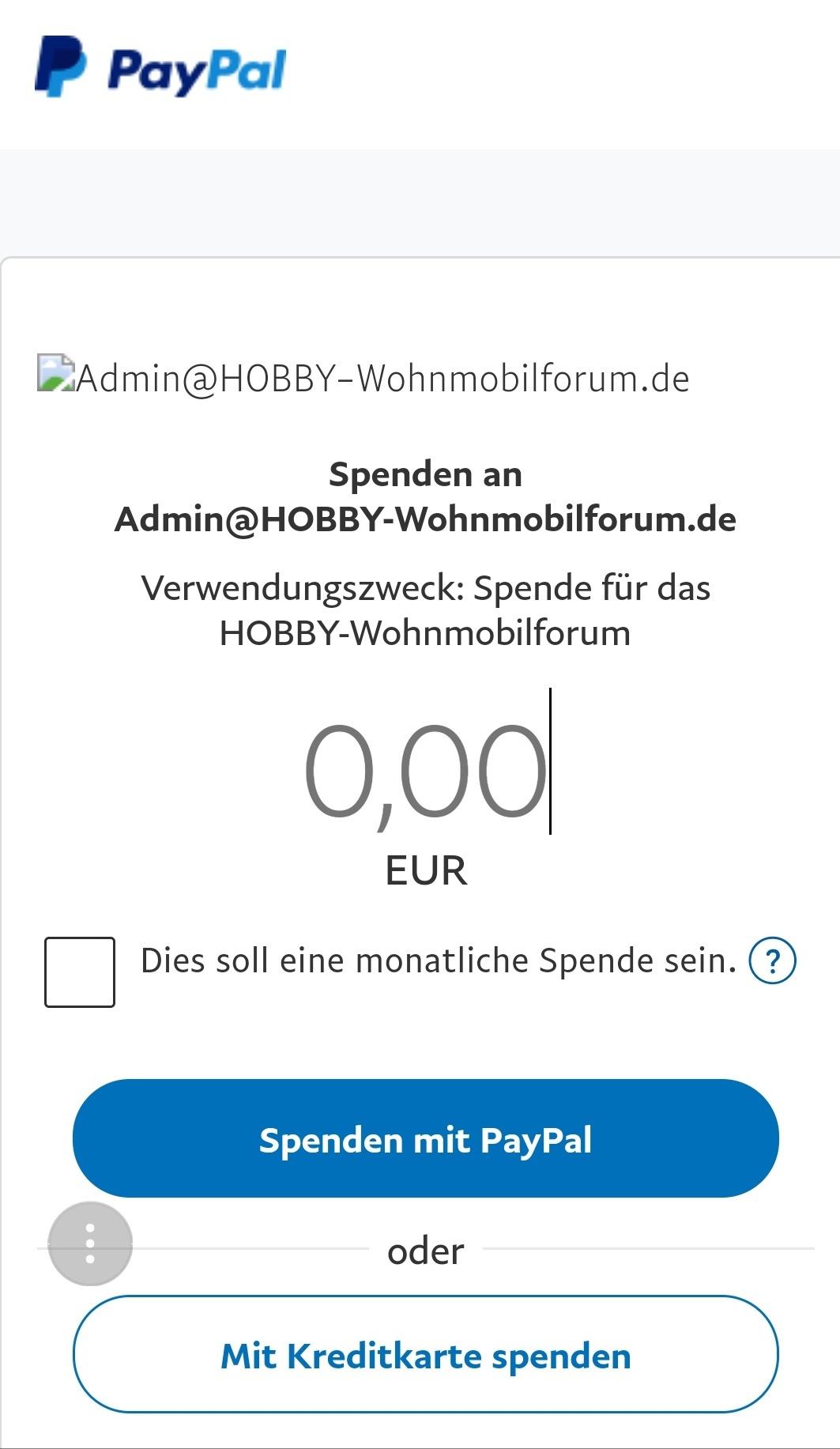This screenshot has width=840, height=1449.
Task: Tap Spenden mit PayPal
Action: click(425, 1139)
